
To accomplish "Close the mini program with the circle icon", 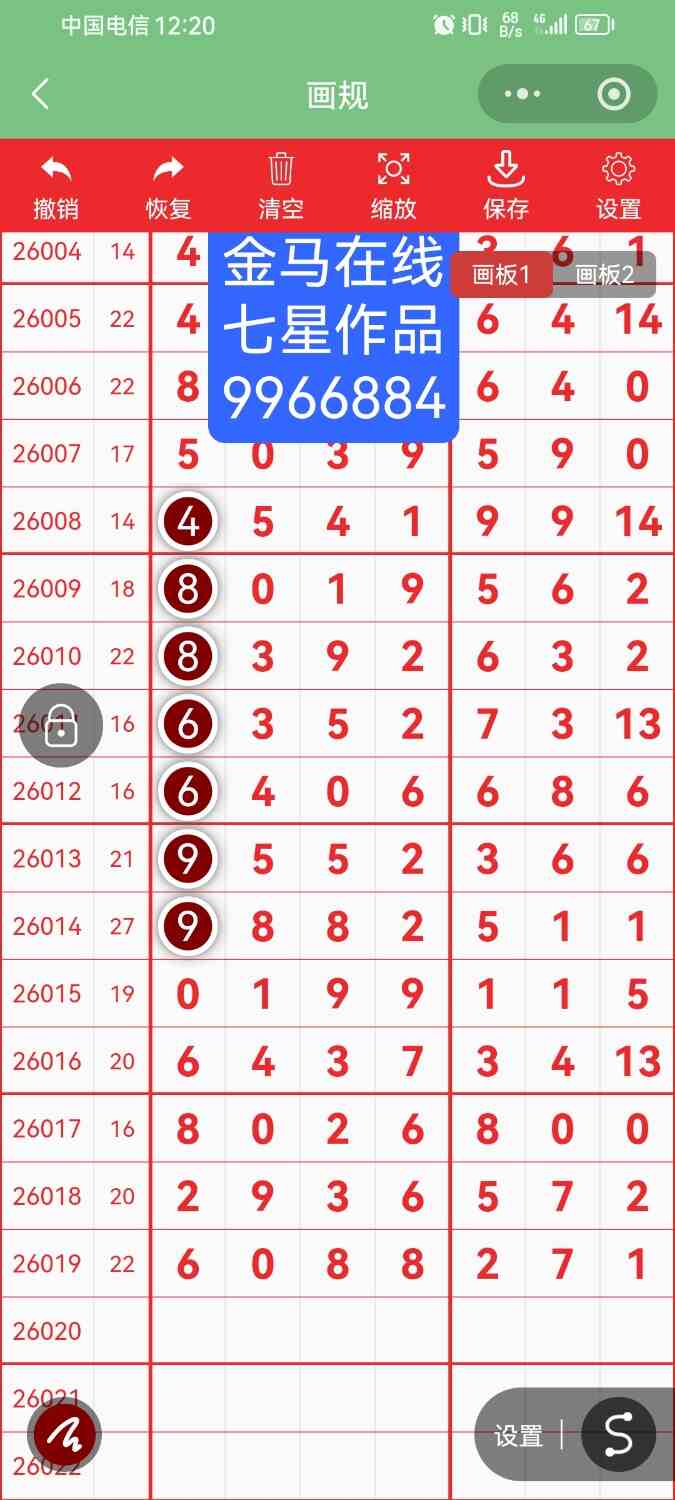I will pyautogui.click(x=613, y=95).
